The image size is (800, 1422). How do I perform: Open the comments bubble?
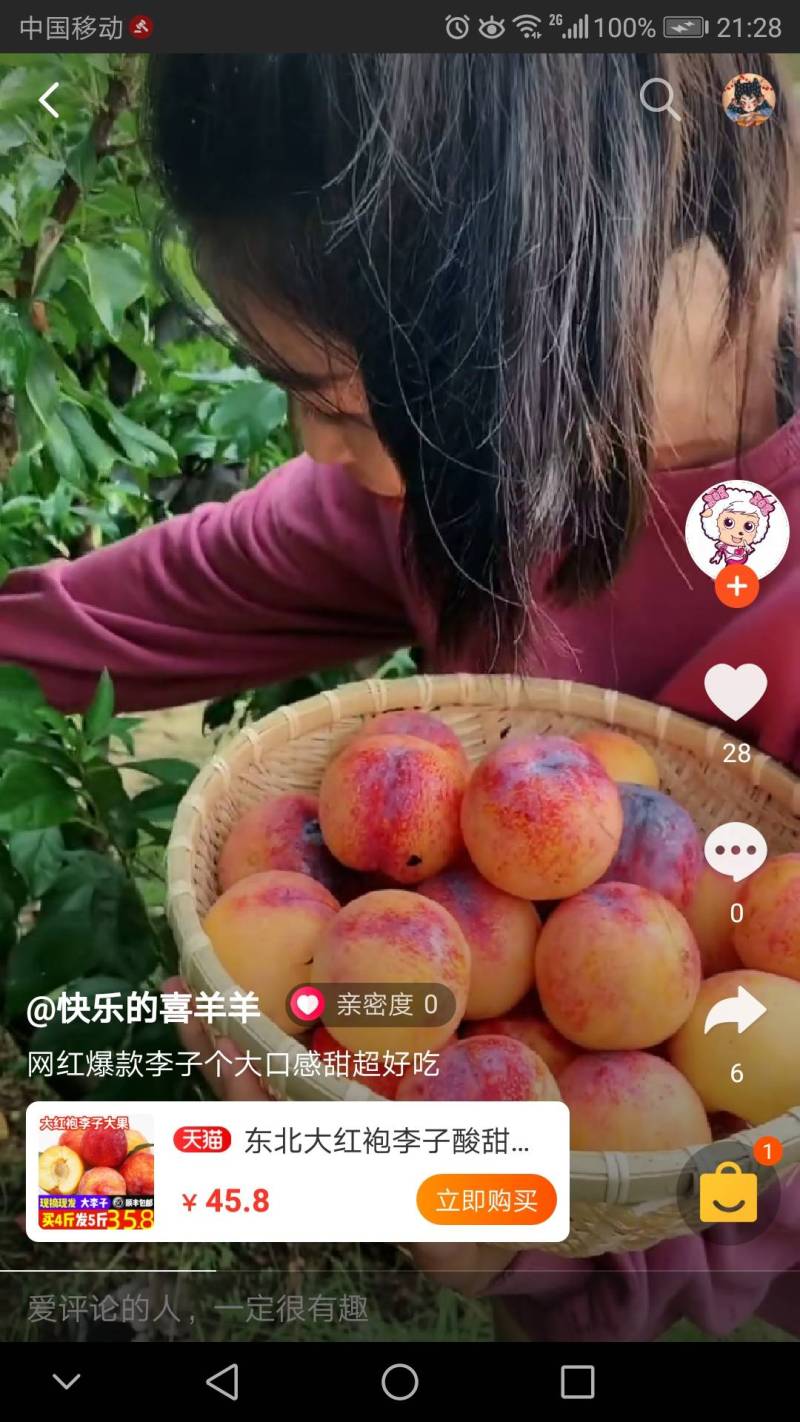tap(736, 851)
